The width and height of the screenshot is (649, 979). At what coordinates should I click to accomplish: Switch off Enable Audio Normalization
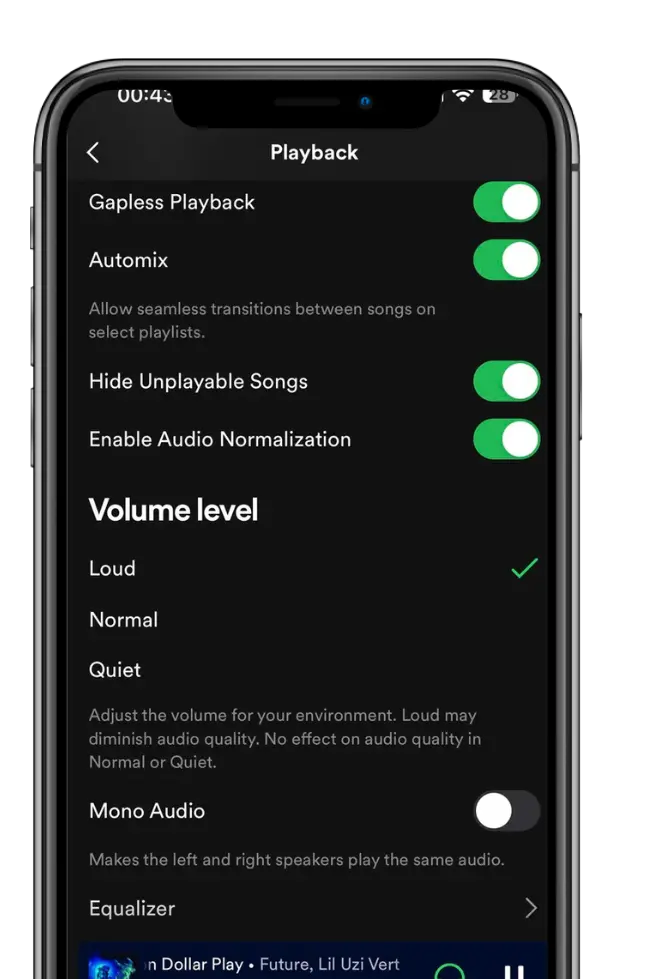click(x=506, y=439)
